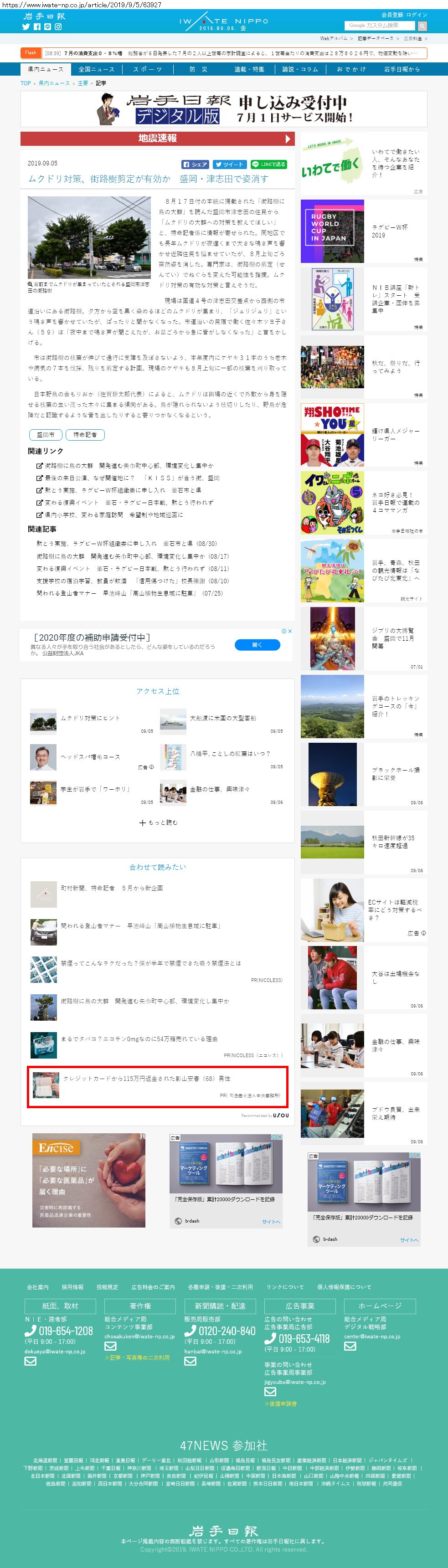Tap the 特命記者 tag chip

[x=85, y=435]
